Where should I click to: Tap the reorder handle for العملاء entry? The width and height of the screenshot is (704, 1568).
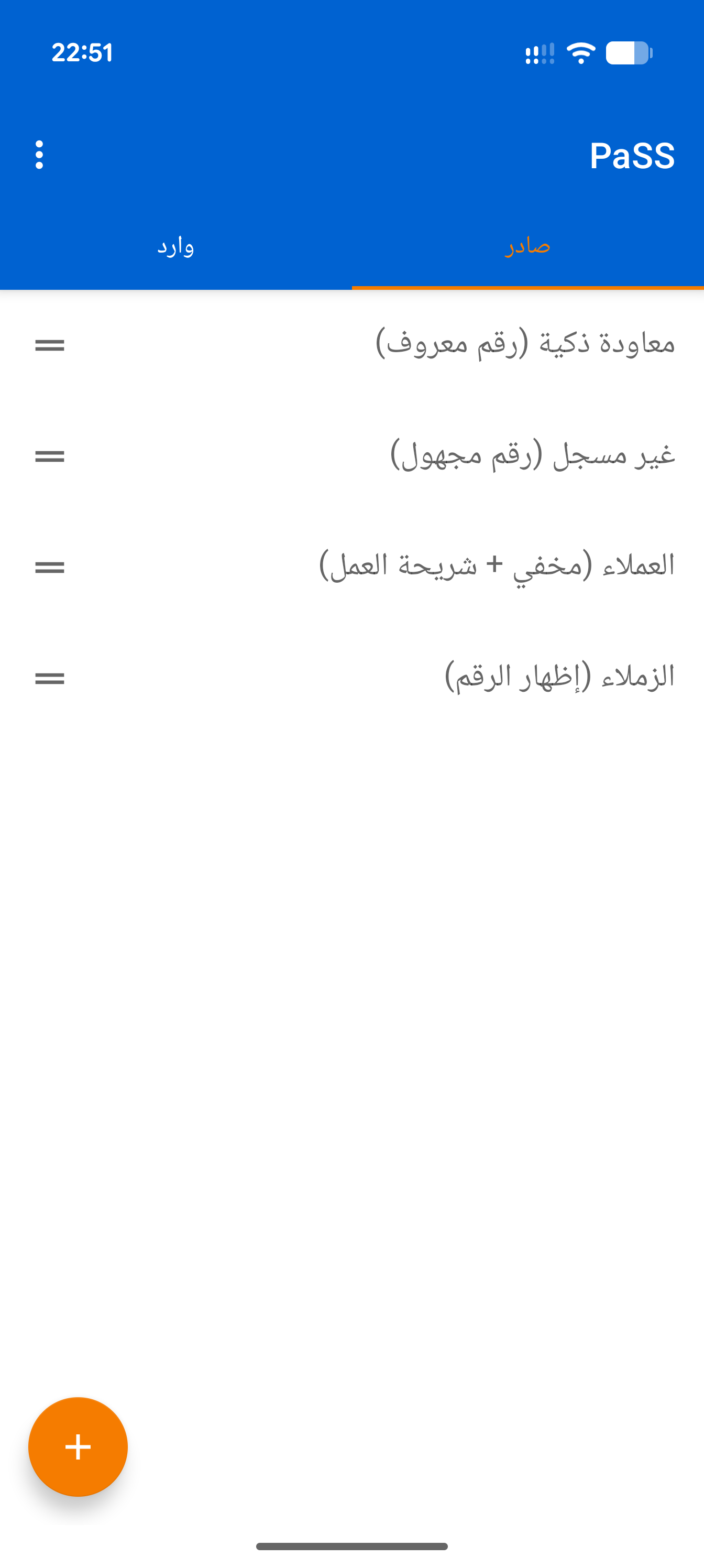click(49, 566)
